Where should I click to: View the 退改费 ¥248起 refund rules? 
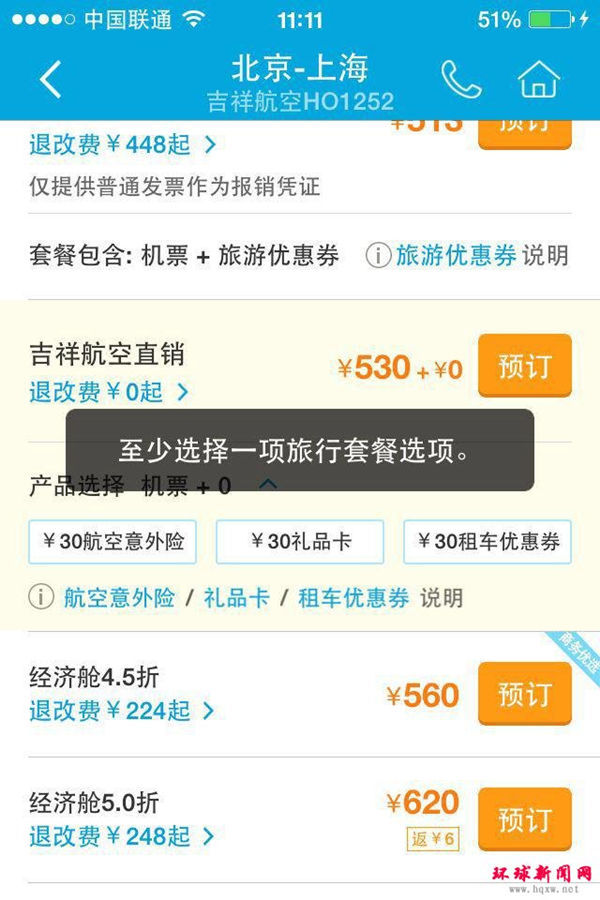(x=122, y=836)
